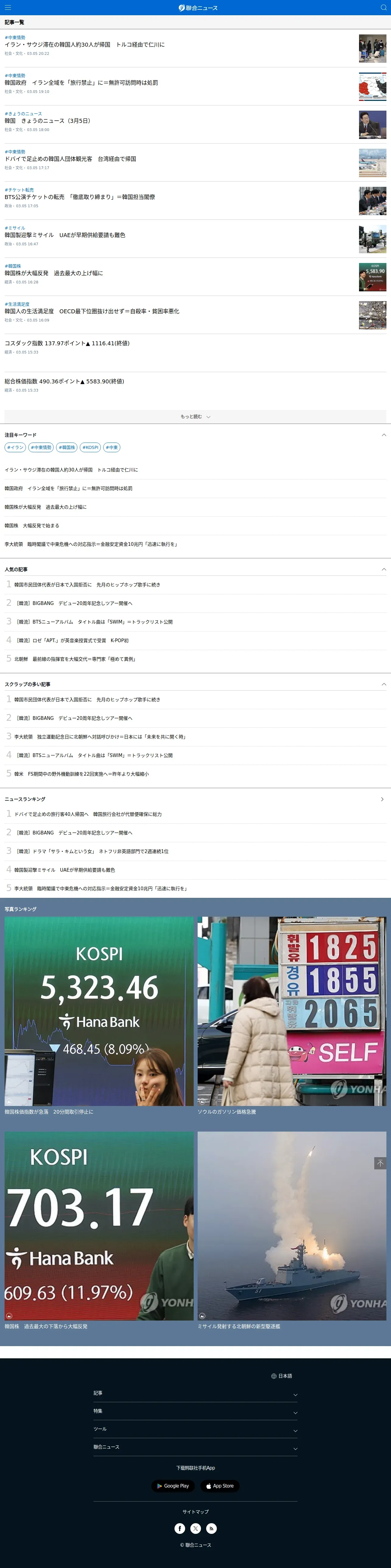Tap もっと読む to load more articles
The height and width of the screenshot is (1568, 391).
[195, 416]
